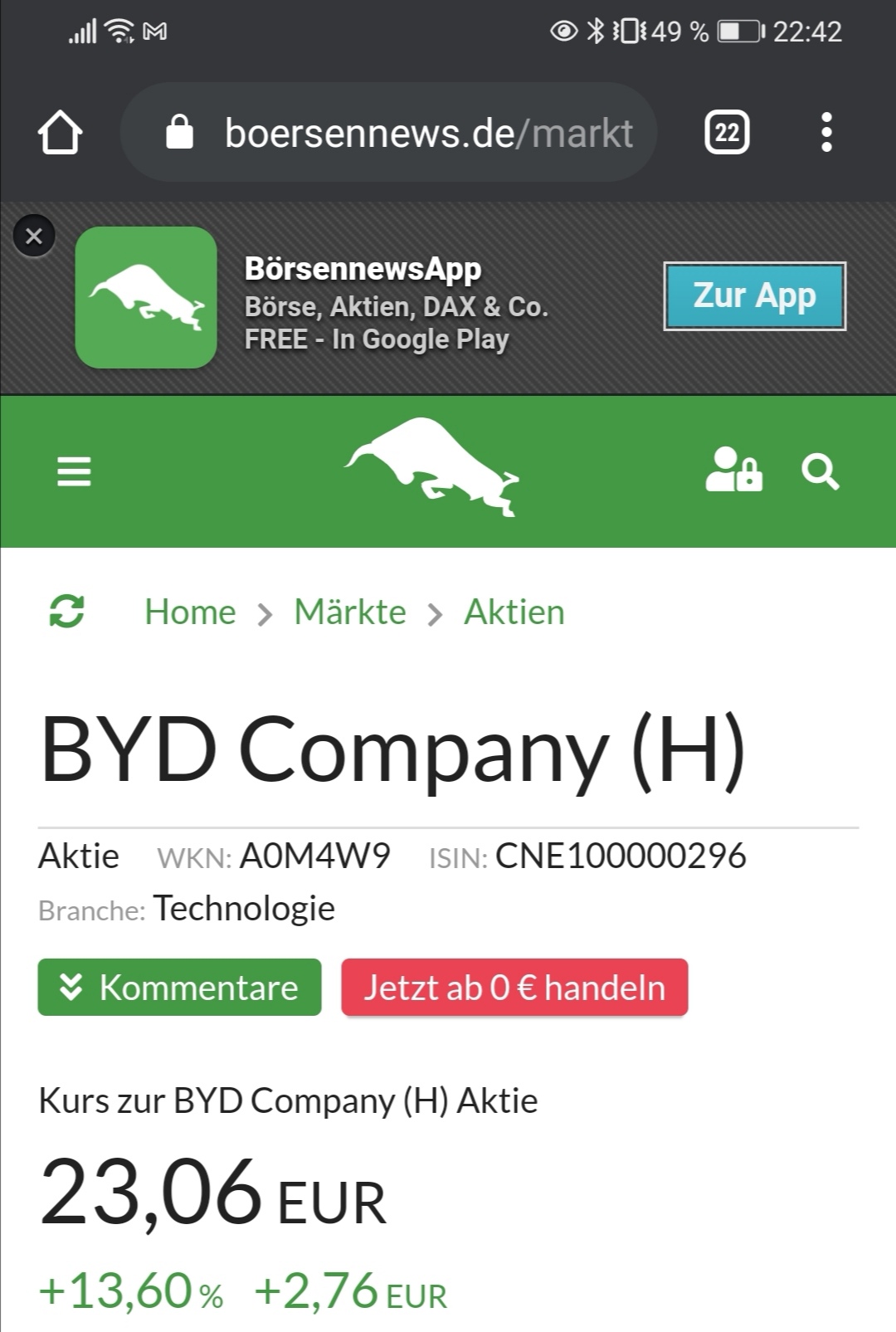Open the hamburger navigation menu
Image resolution: width=896 pixels, height=1332 pixels.
click(75, 471)
